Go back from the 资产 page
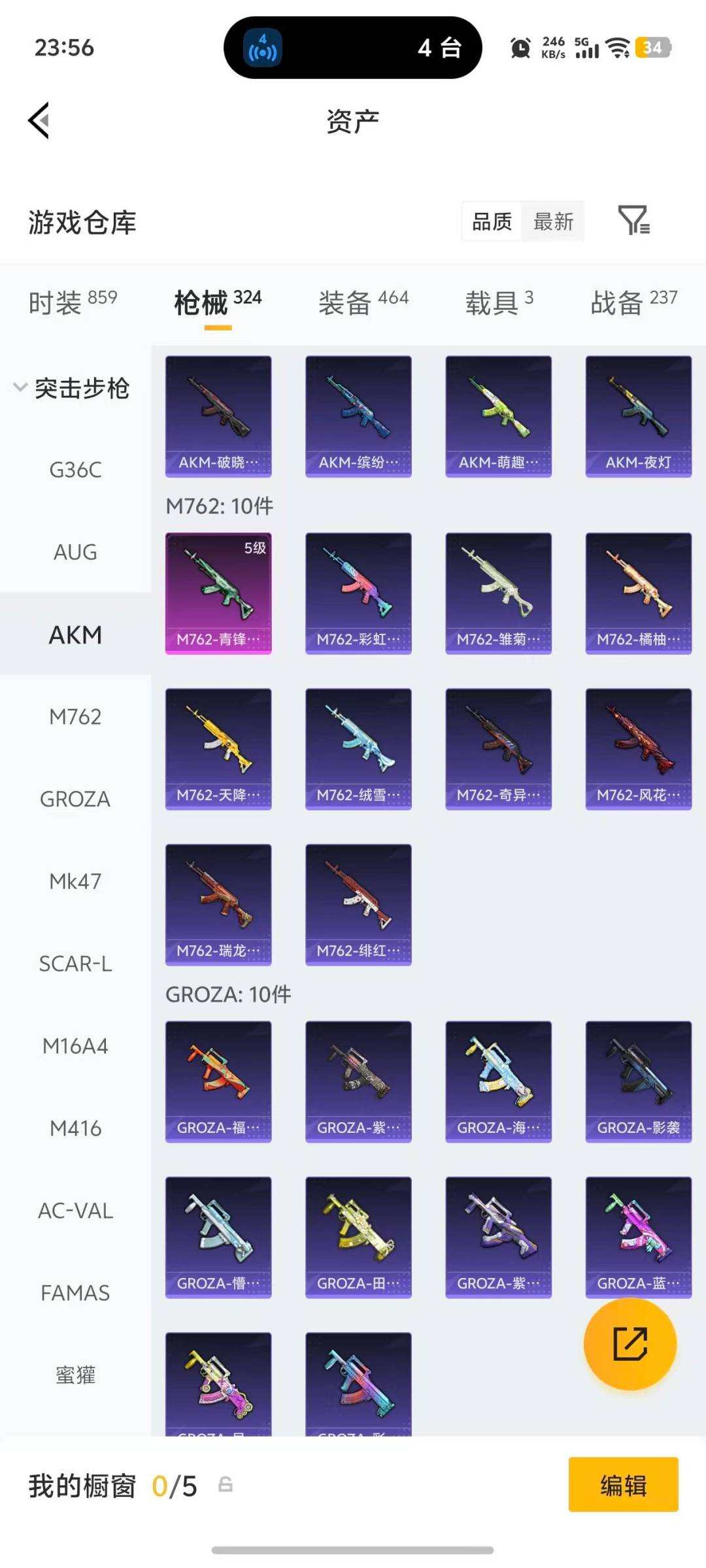This screenshot has height=1568, width=706. (x=39, y=121)
